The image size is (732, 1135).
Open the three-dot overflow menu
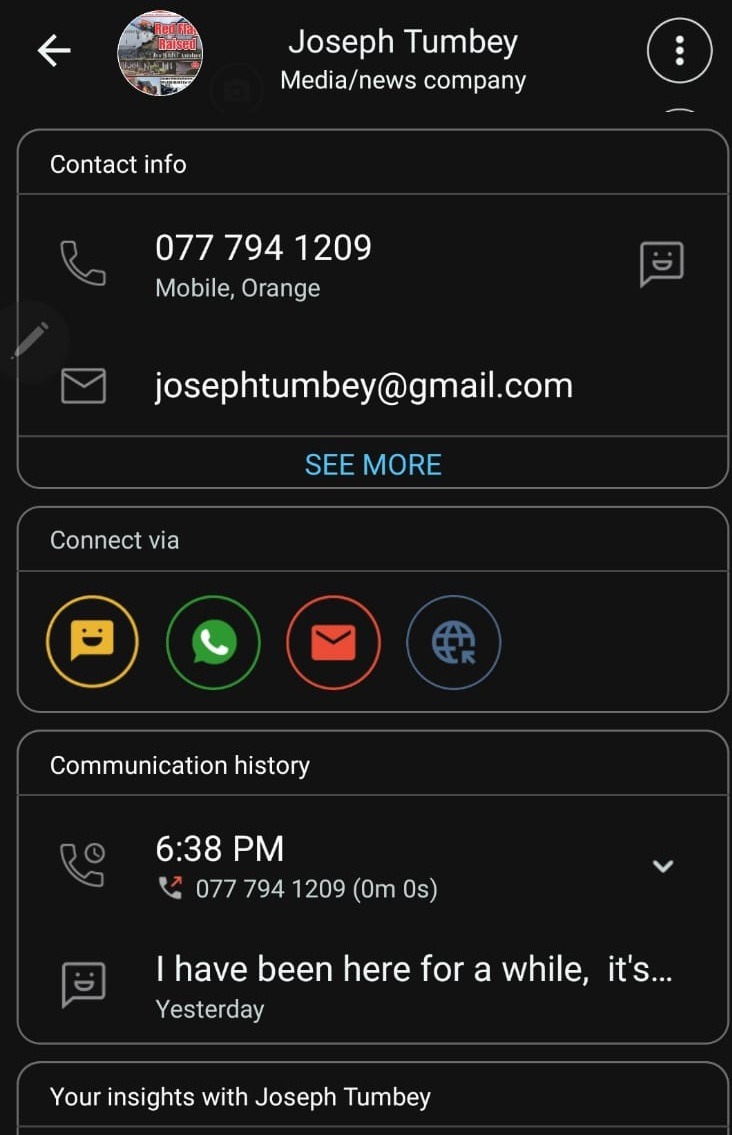[x=679, y=50]
